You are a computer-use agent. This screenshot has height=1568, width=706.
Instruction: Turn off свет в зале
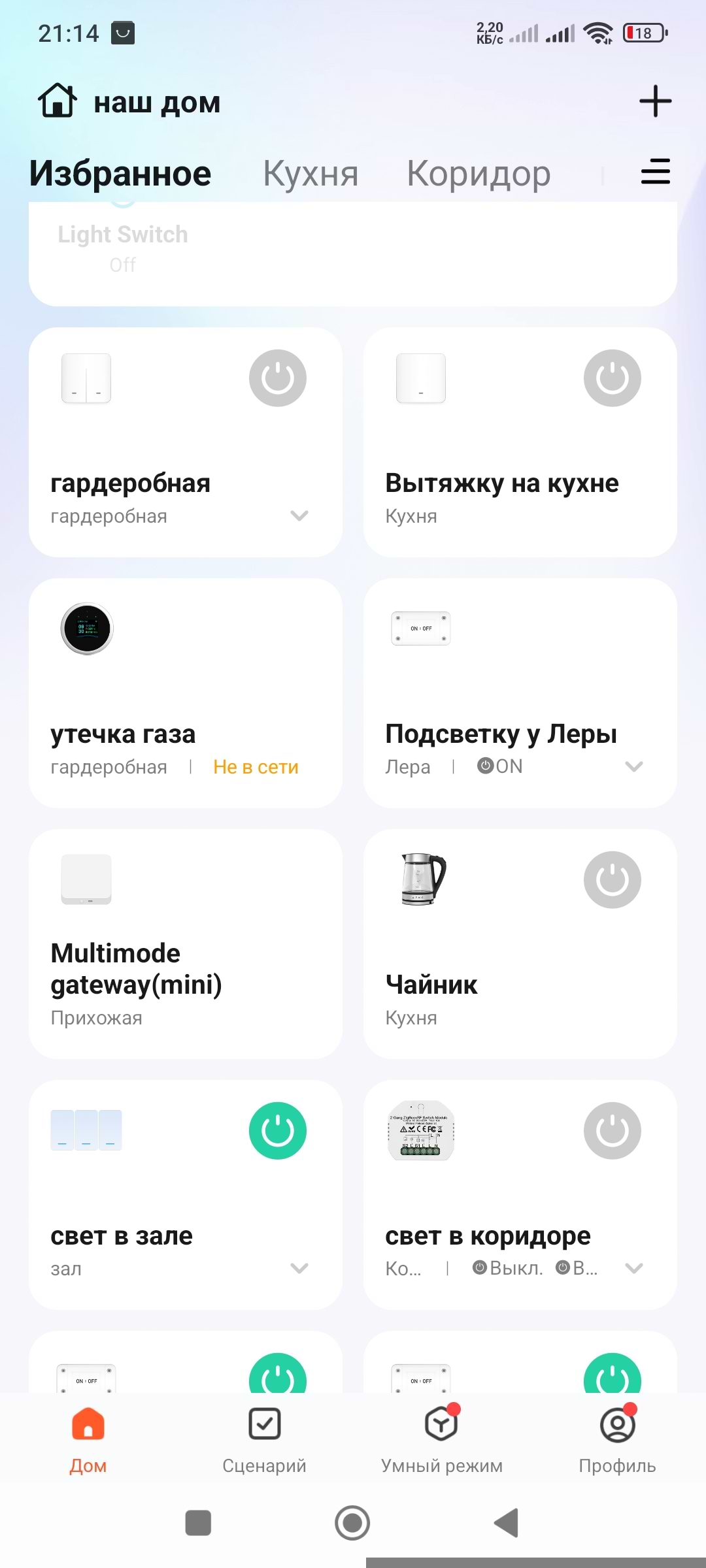click(x=277, y=1131)
